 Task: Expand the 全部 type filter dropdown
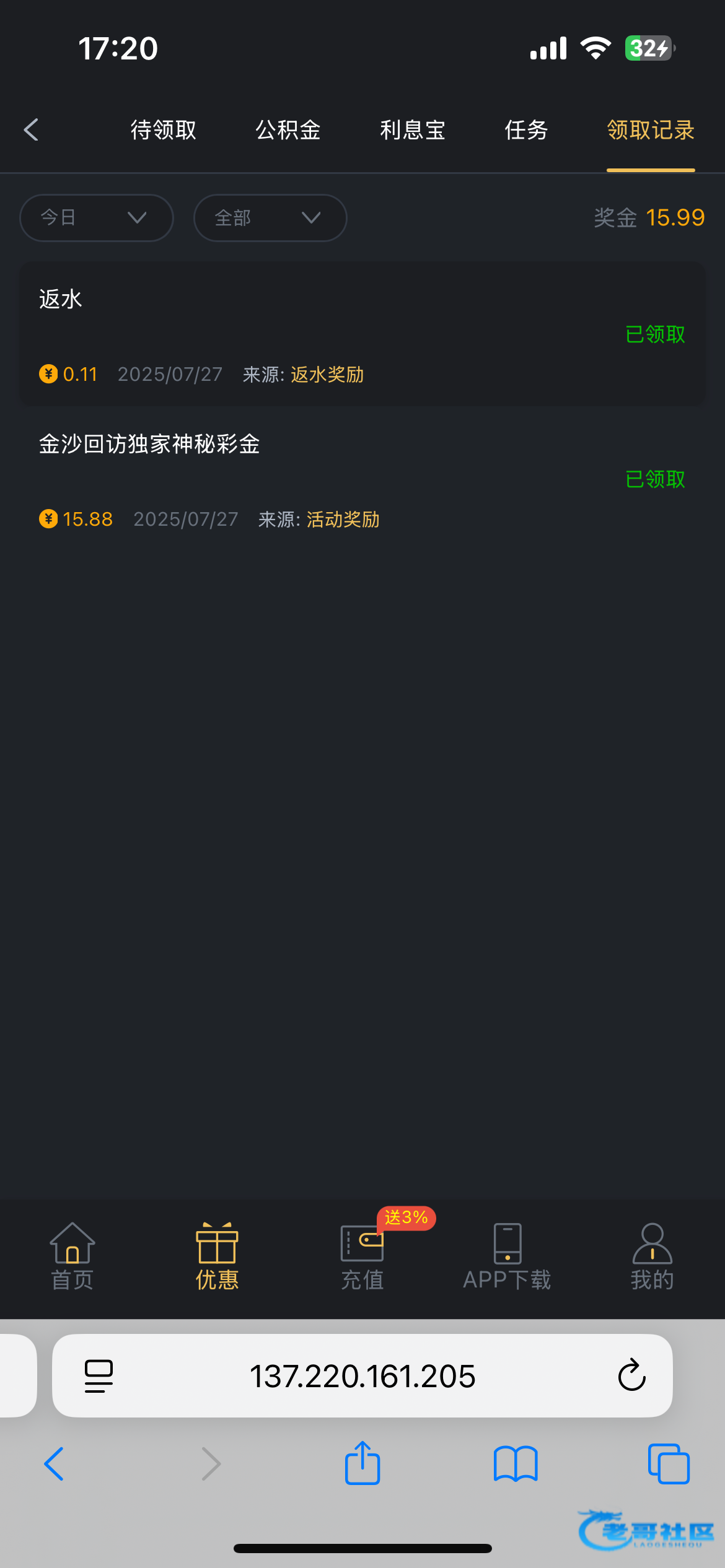pos(270,218)
